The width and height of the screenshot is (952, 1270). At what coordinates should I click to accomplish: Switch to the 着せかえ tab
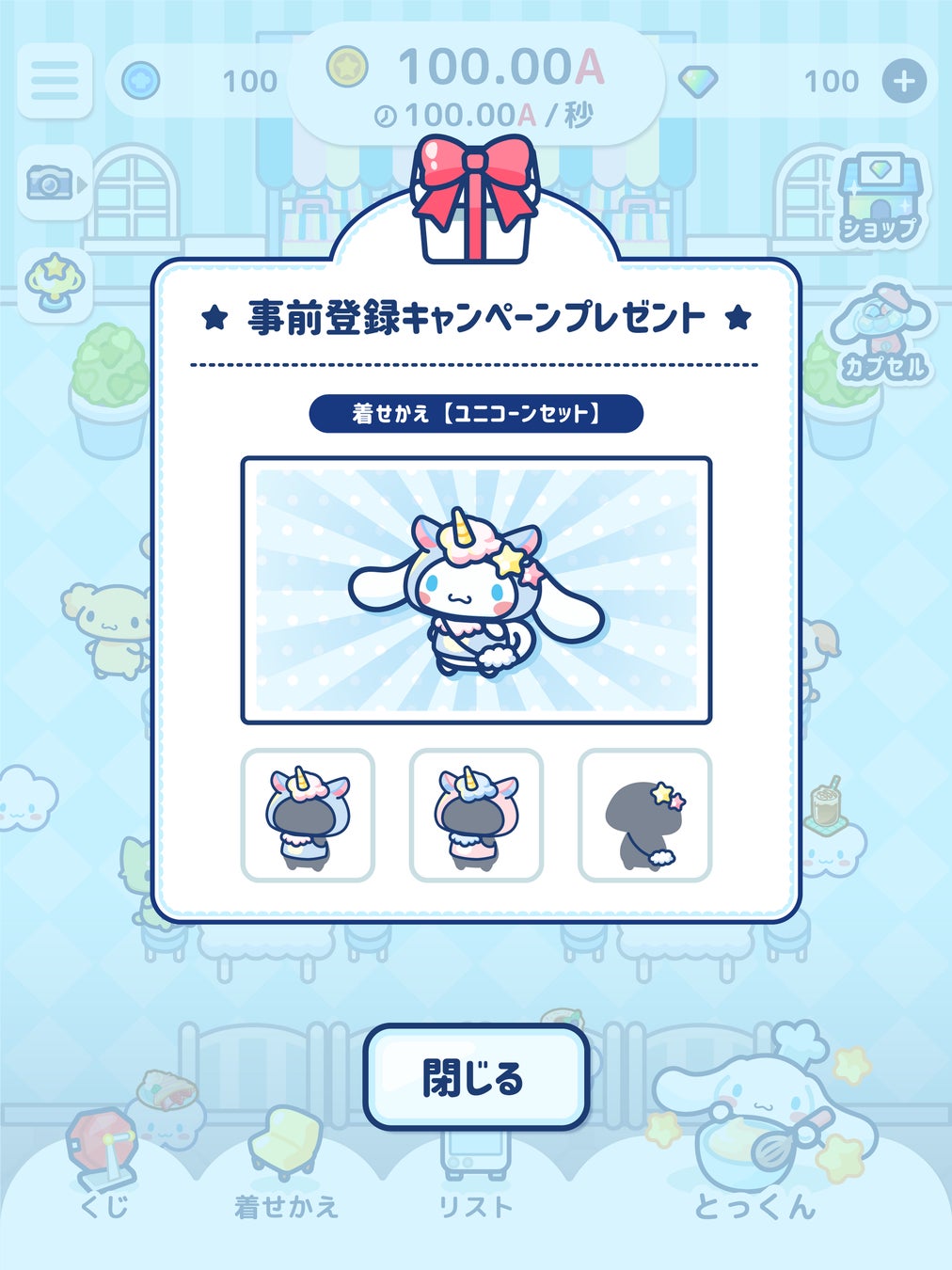286,1167
